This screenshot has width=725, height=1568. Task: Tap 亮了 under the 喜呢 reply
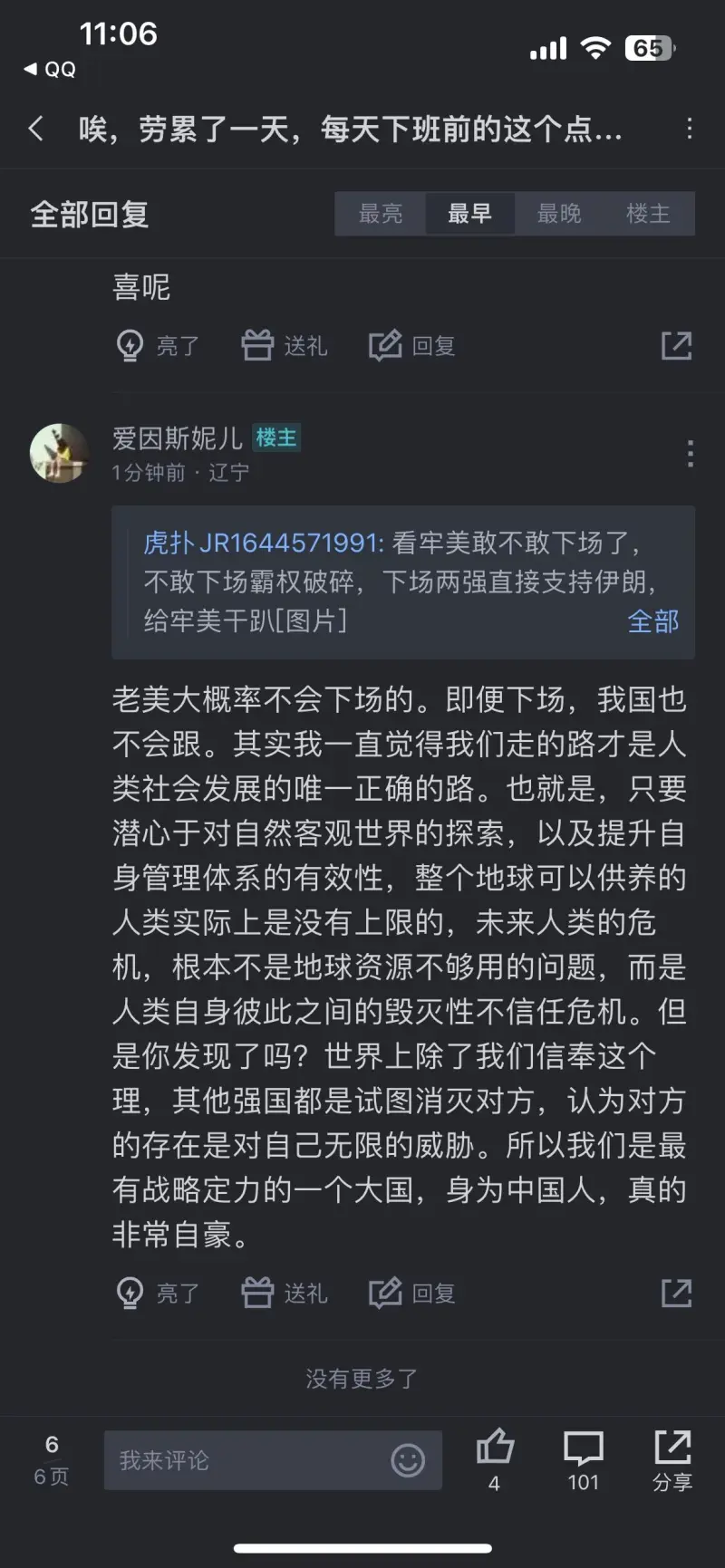click(159, 346)
